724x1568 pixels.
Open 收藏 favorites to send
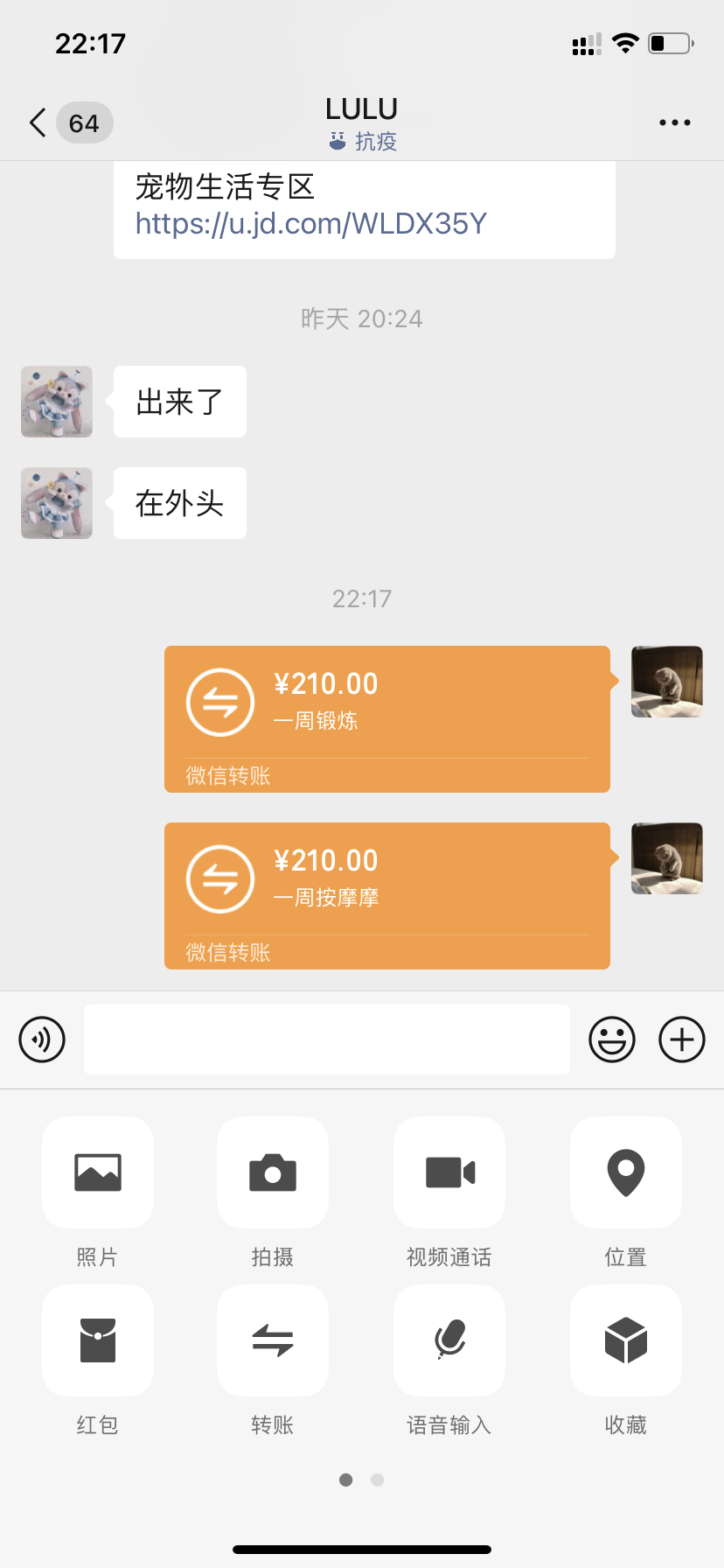626,1340
